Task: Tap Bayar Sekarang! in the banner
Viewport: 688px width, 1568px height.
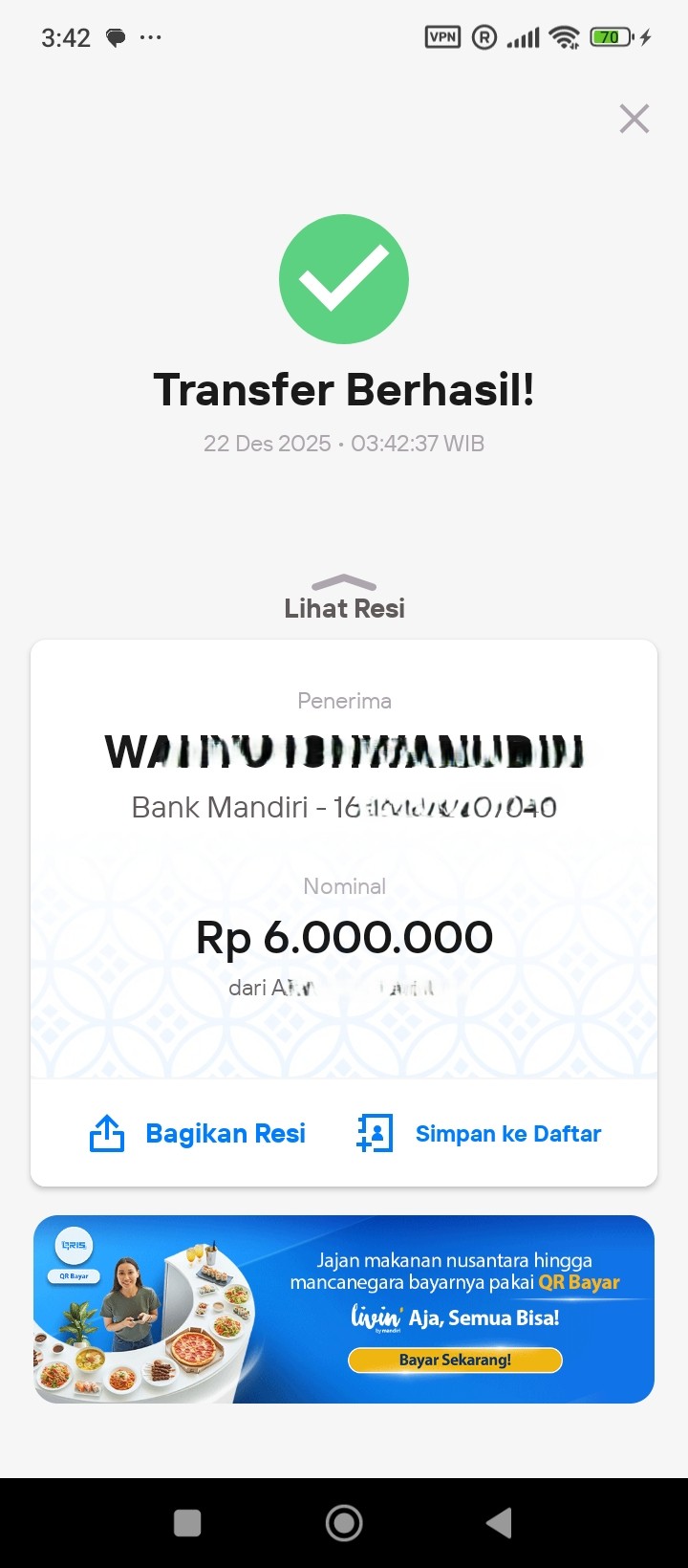Action: (455, 1360)
